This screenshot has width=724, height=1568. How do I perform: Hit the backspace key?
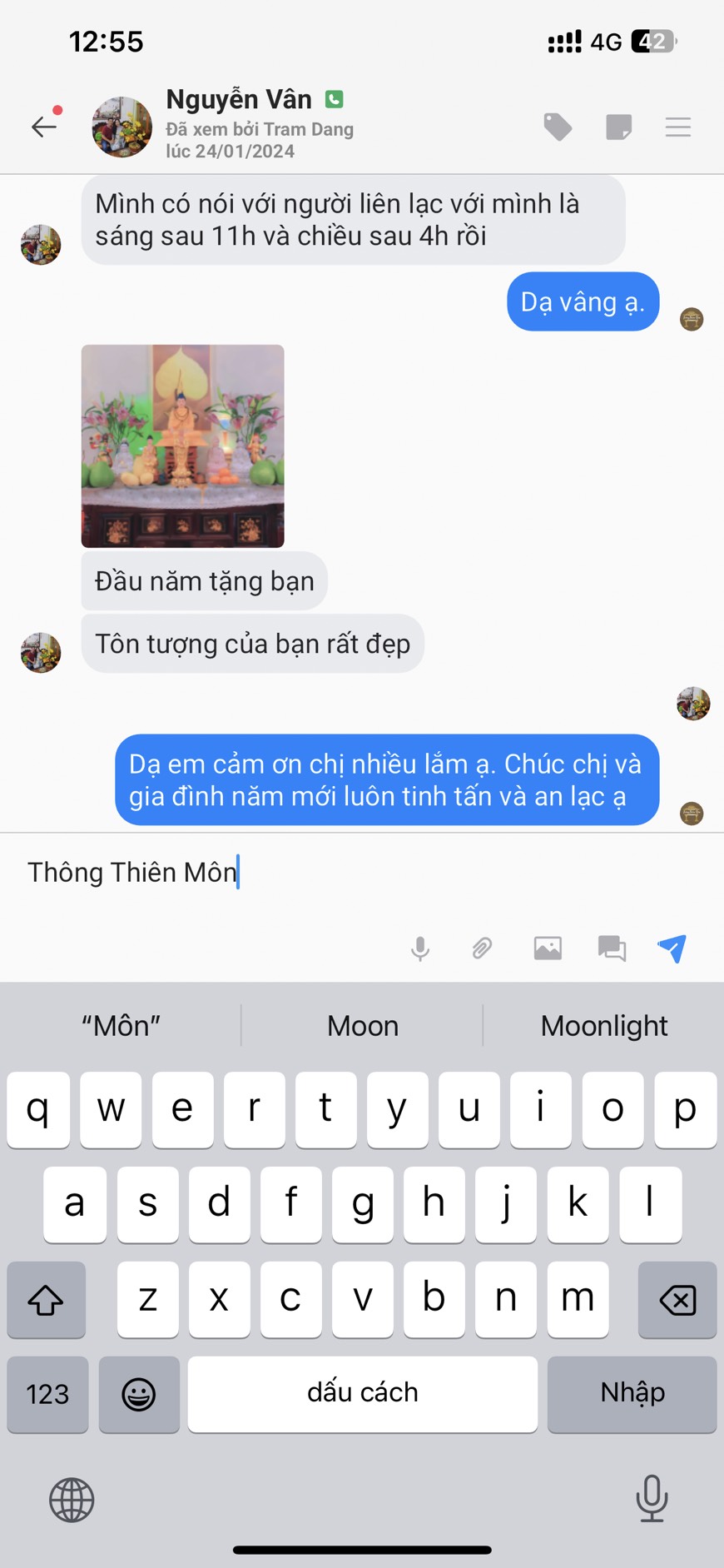tap(677, 1299)
